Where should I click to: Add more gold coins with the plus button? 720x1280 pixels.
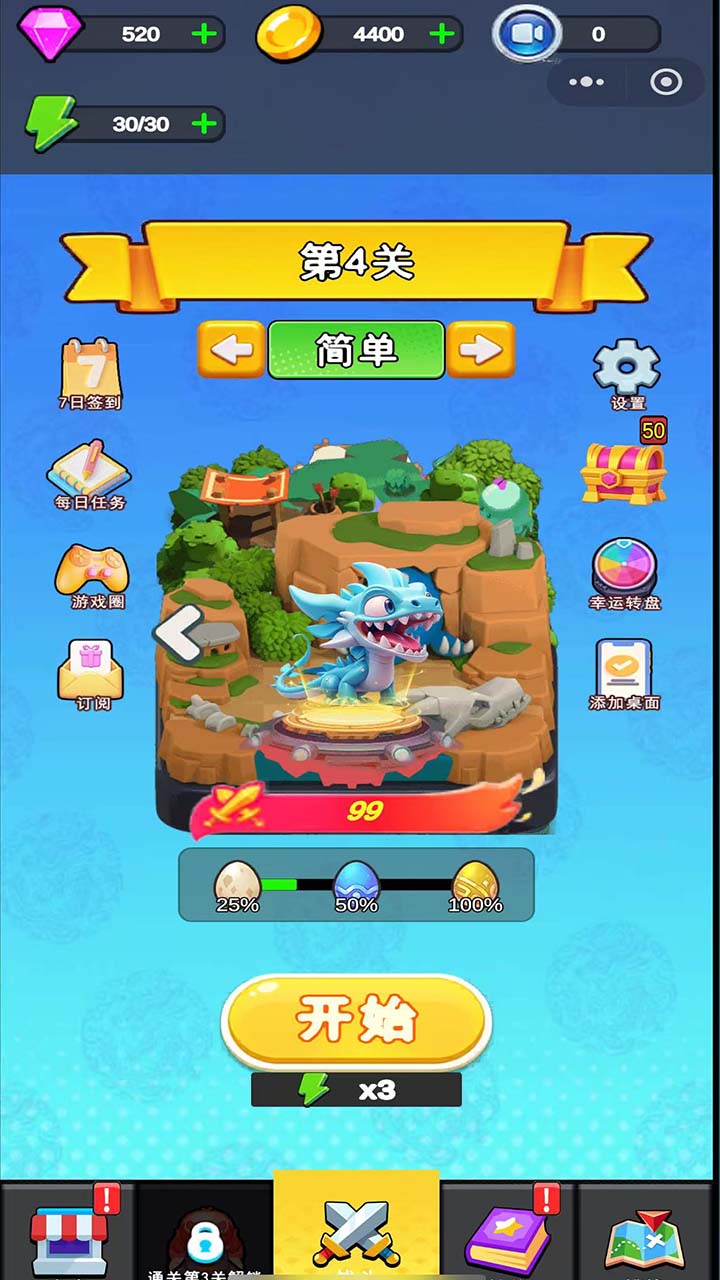coord(441,34)
